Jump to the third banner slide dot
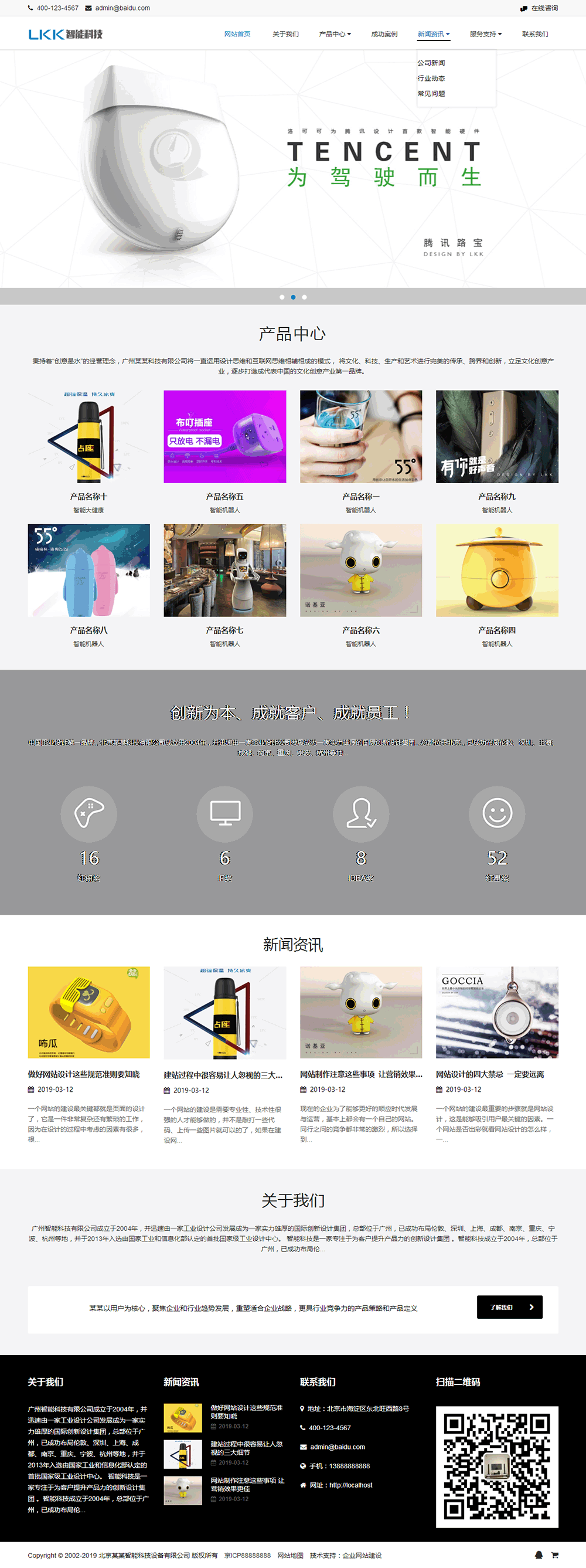 coord(304,297)
